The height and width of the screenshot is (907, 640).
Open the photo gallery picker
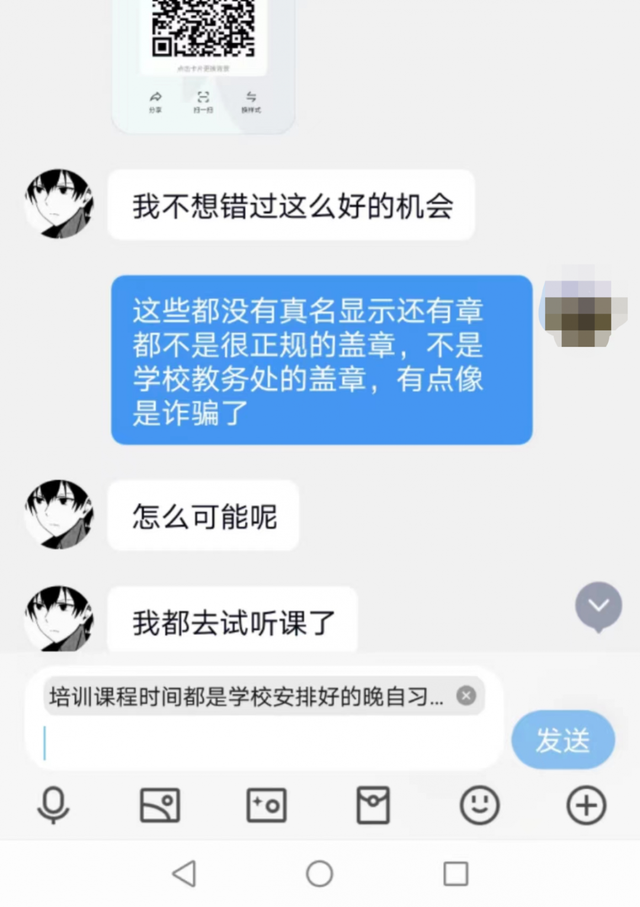[160, 805]
